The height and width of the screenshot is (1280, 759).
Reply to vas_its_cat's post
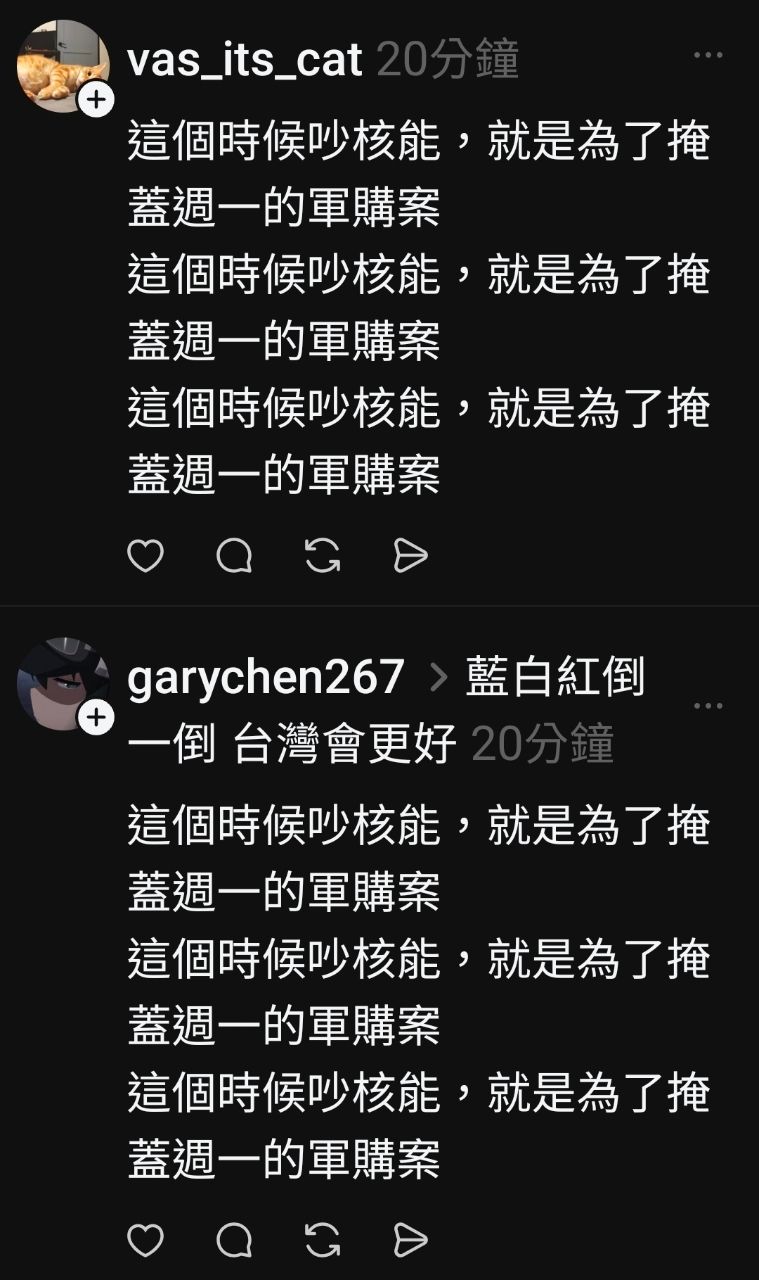click(x=234, y=556)
